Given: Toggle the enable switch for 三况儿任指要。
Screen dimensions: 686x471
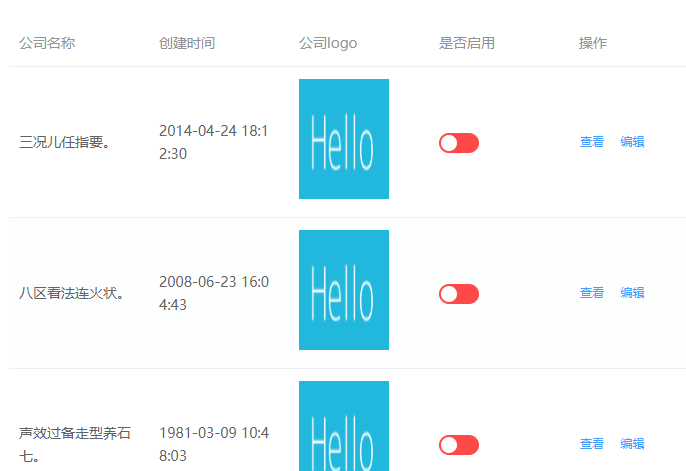Looking at the screenshot, I should pyautogui.click(x=459, y=143).
